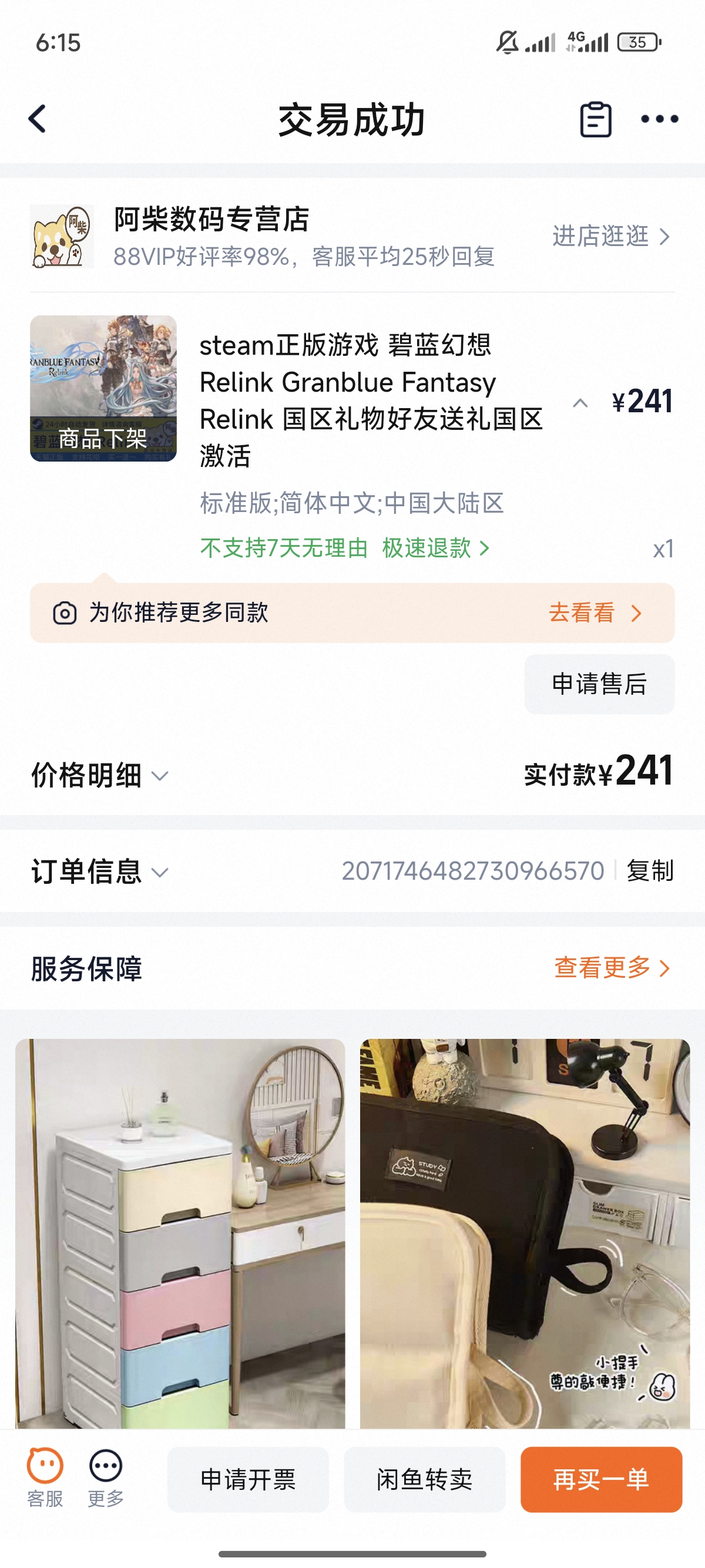705x1568 pixels.
Task: Open the clipboard icon in the header
Action: pos(595,119)
